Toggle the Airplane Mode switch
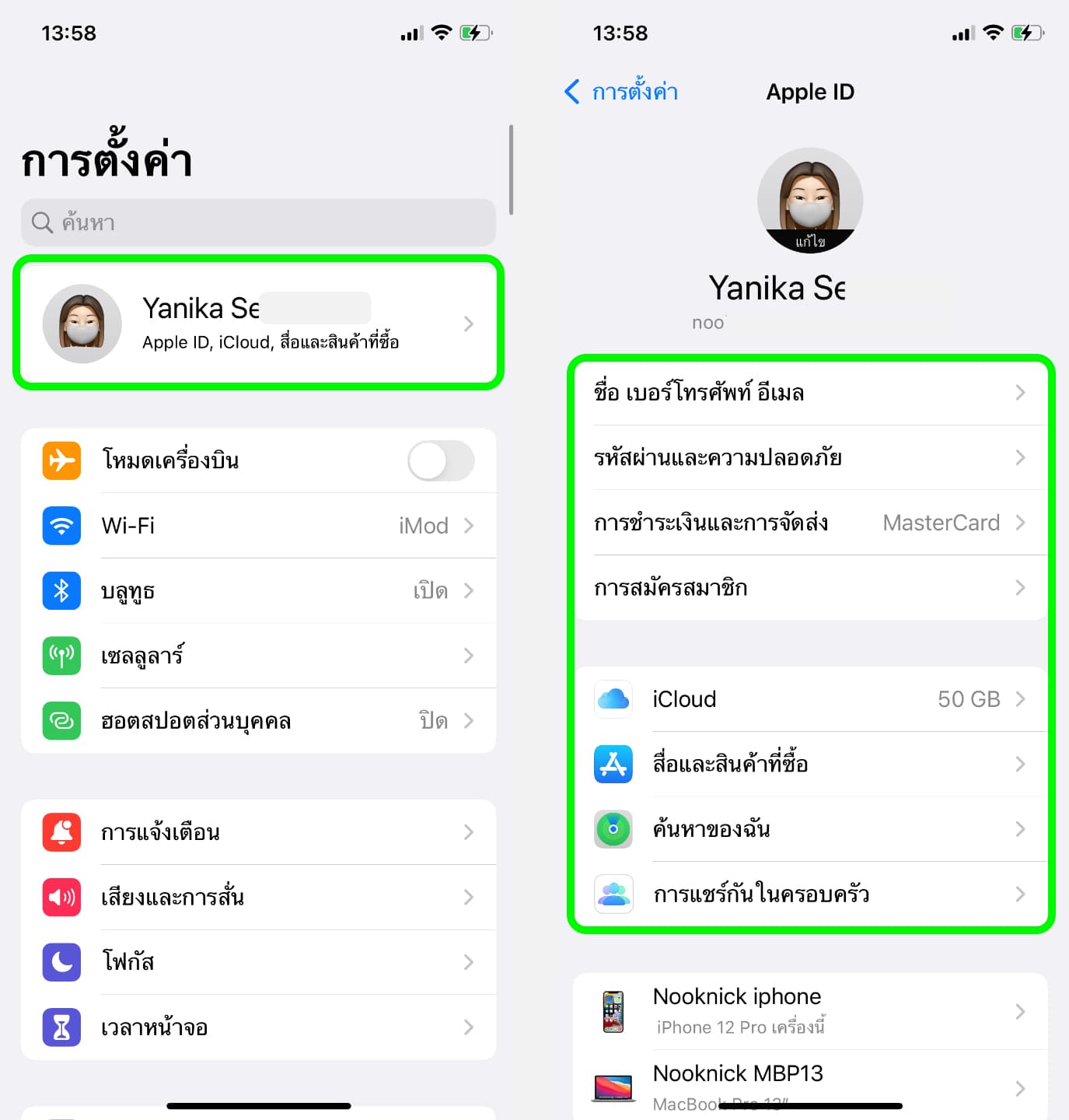 440,460
